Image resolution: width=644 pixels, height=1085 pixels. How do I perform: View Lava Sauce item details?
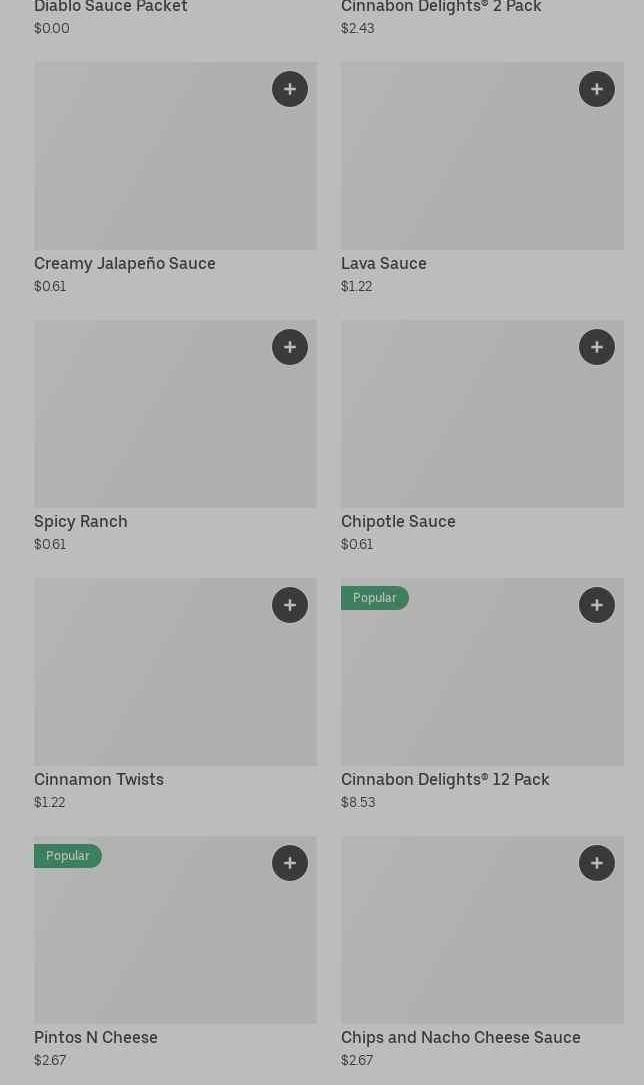[482, 179]
